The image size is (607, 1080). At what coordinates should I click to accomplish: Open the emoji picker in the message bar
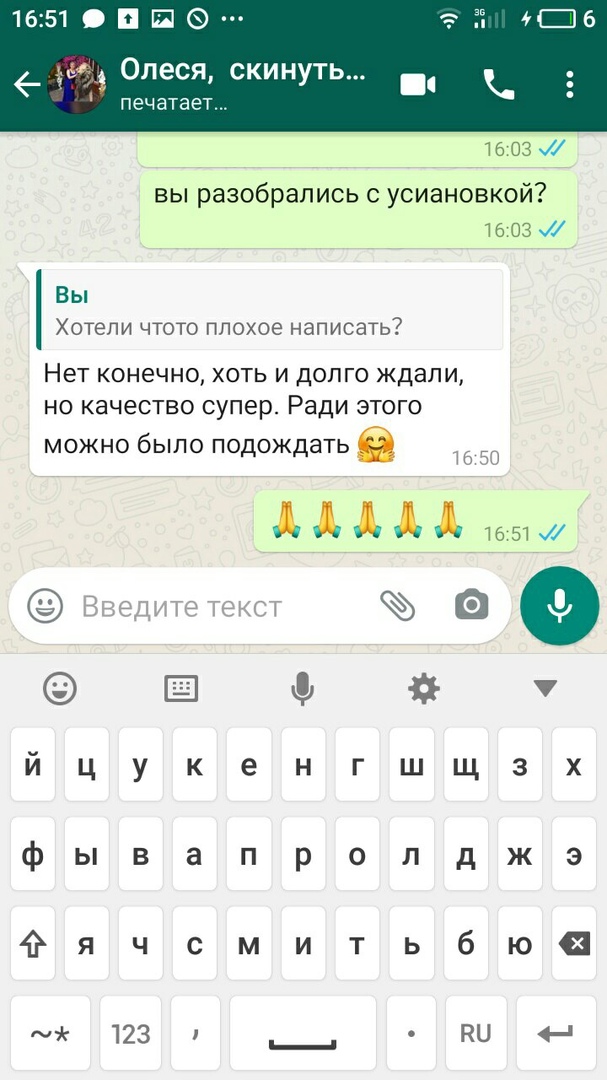coord(45,605)
